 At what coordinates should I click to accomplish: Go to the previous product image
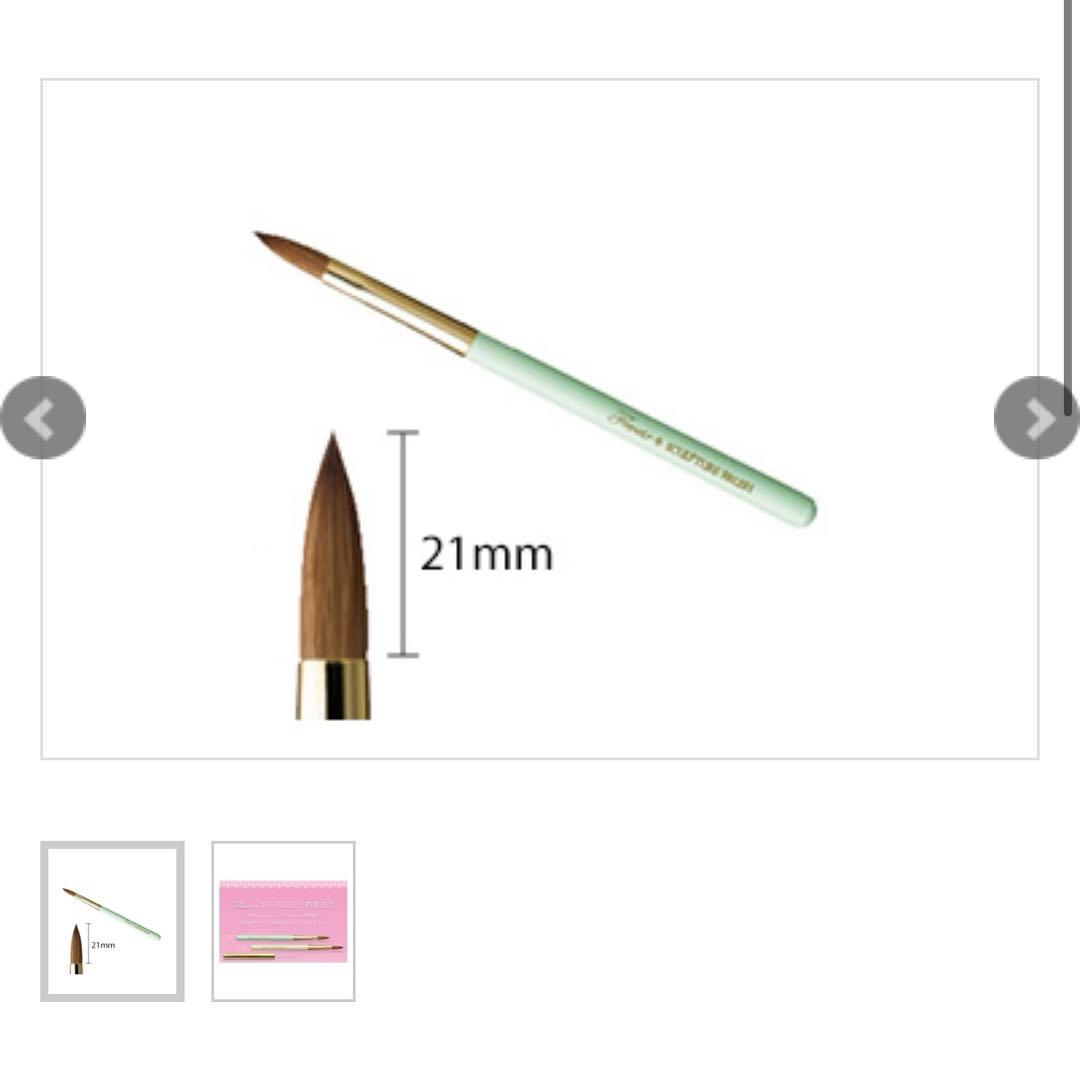[42, 418]
